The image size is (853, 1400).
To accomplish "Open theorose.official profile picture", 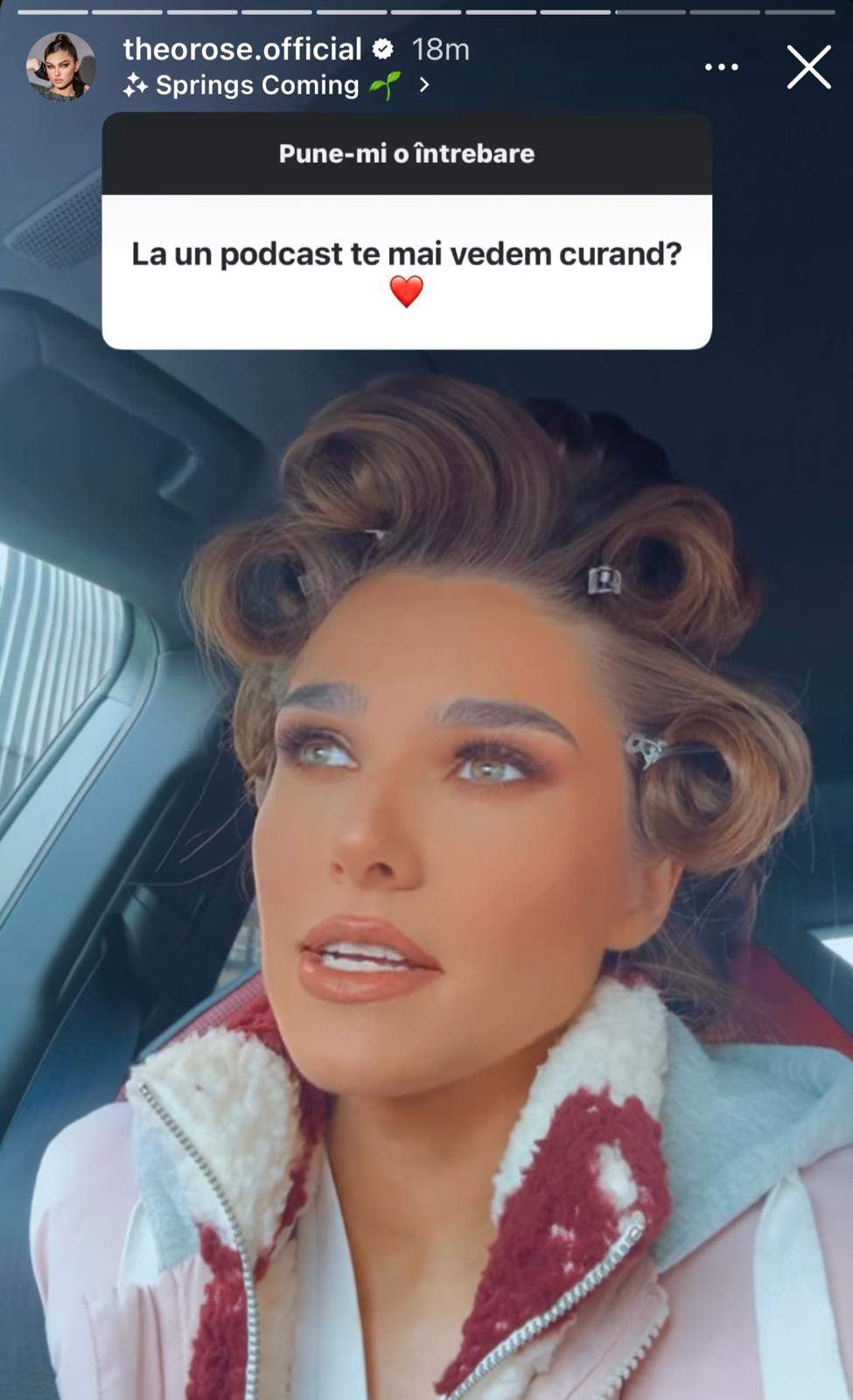I will tap(59, 66).
